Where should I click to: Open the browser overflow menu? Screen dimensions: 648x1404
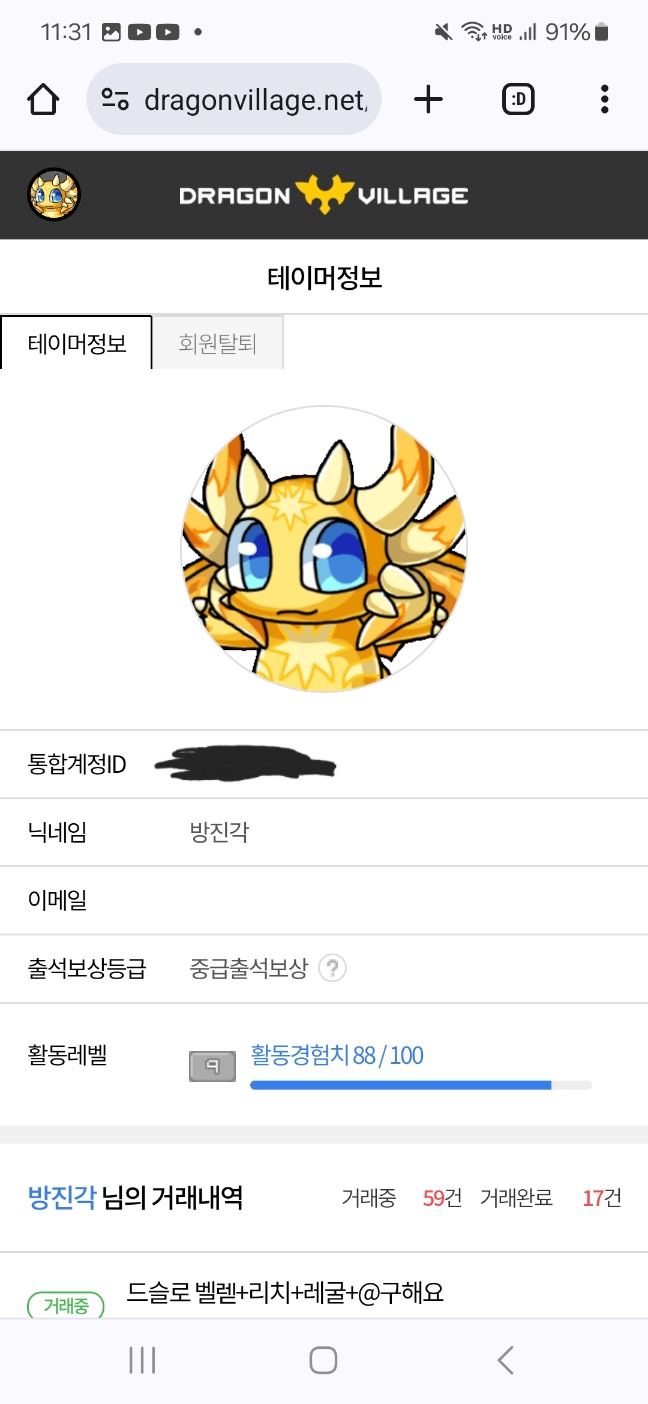(604, 99)
